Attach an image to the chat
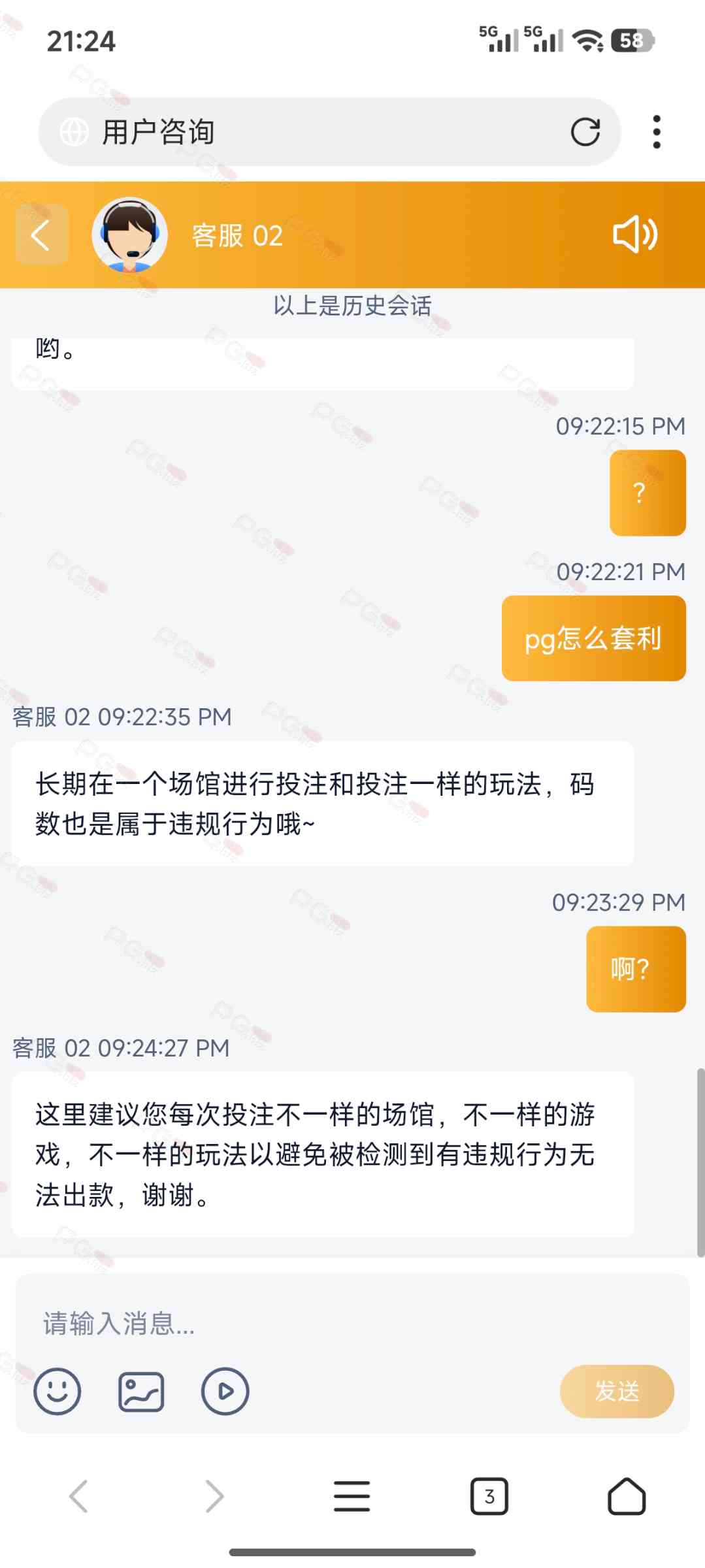705x1568 pixels. (x=141, y=1392)
